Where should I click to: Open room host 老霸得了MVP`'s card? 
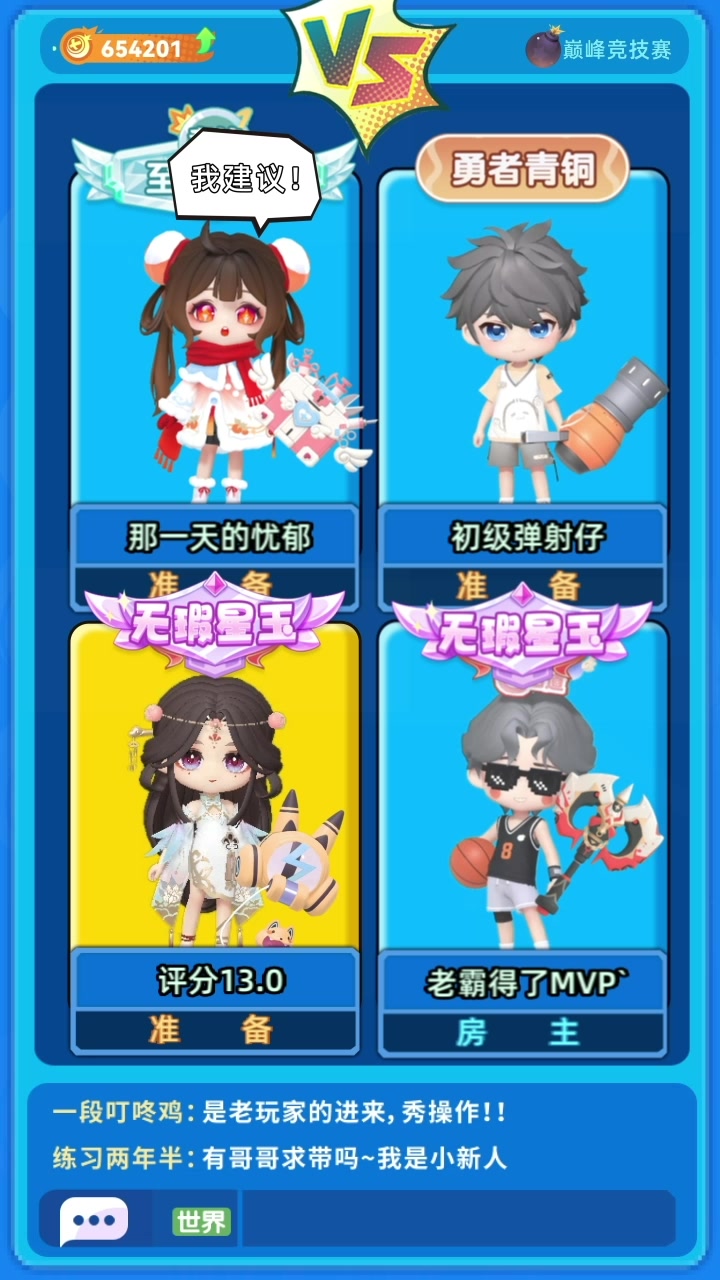[523, 838]
